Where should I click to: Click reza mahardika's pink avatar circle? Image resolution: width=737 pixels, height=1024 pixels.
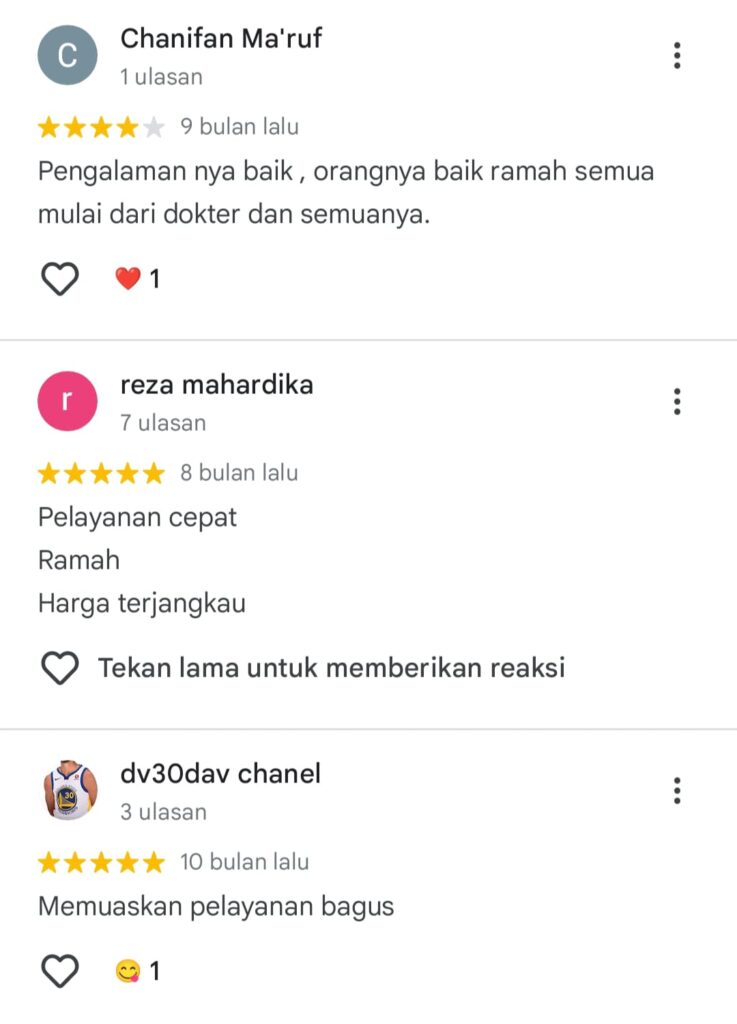coord(67,398)
